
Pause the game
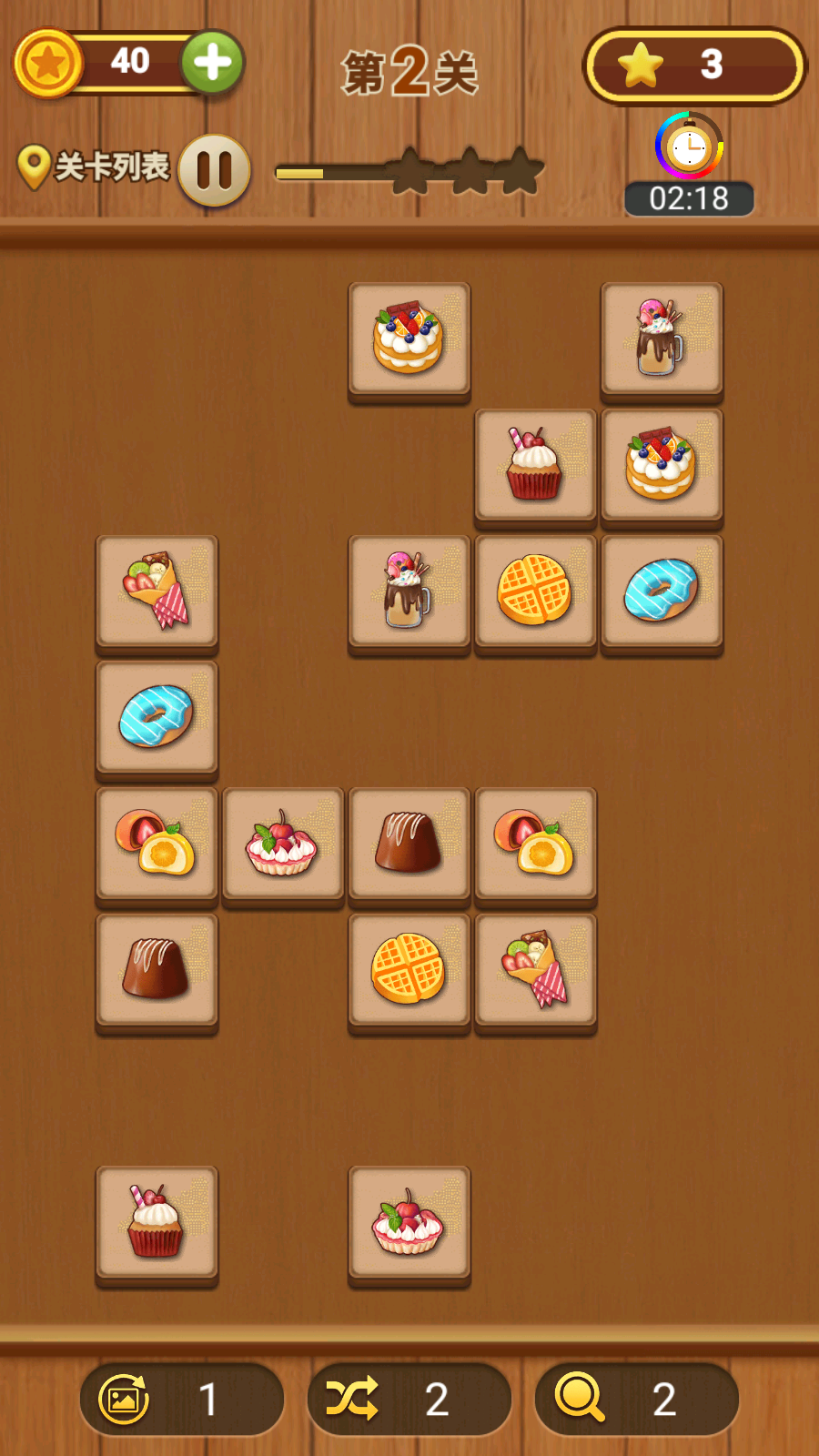214,170
